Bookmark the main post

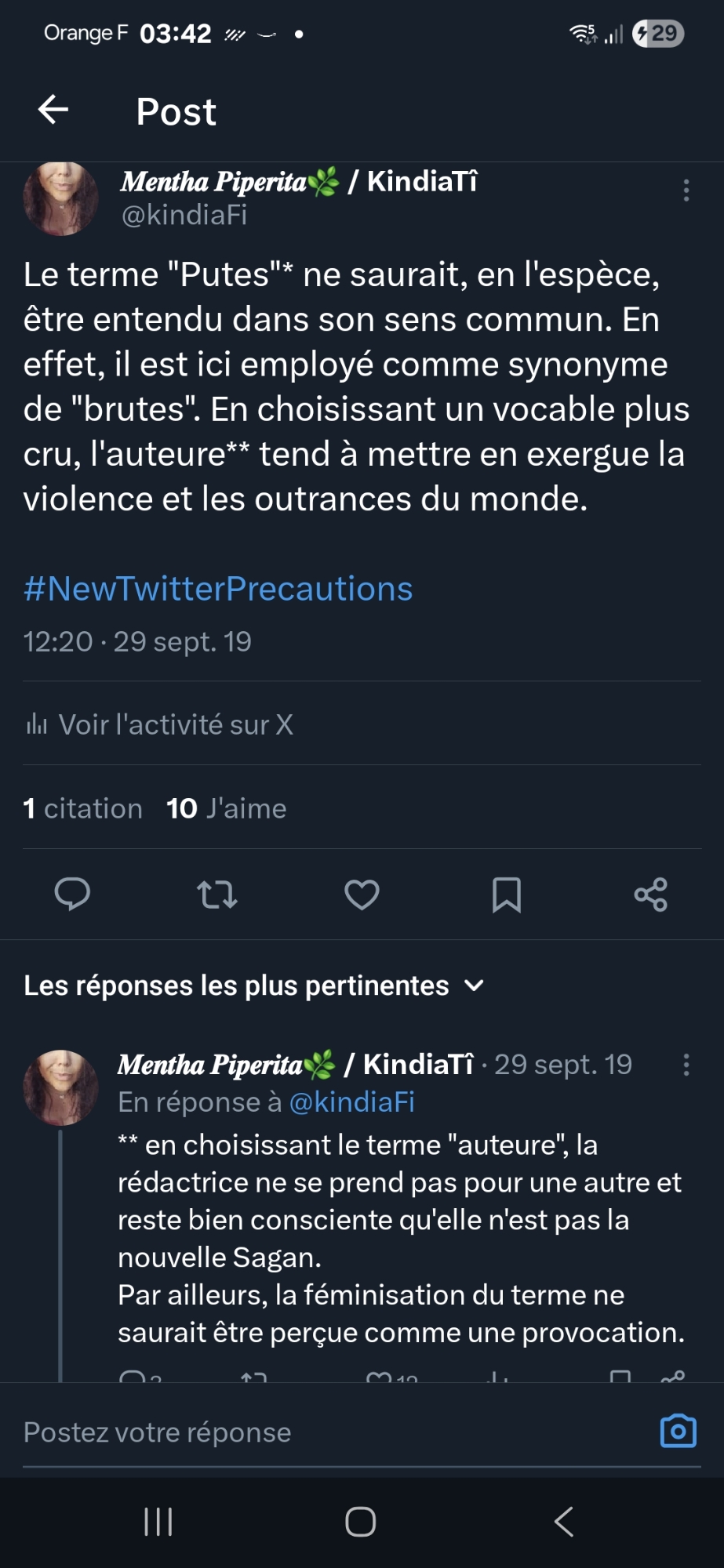[506, 895]
